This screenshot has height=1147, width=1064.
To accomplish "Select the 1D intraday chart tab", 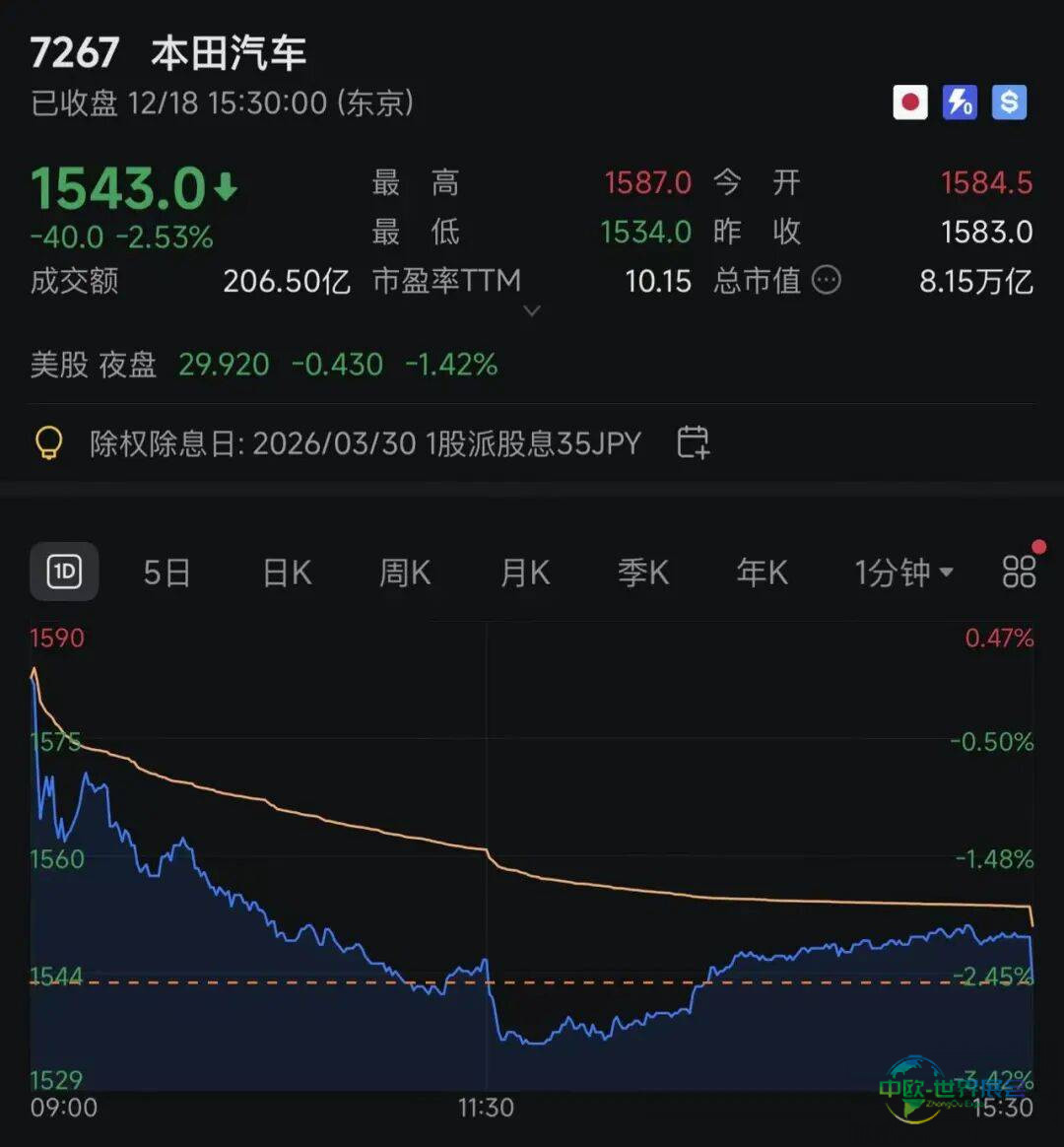I will 64,572.
